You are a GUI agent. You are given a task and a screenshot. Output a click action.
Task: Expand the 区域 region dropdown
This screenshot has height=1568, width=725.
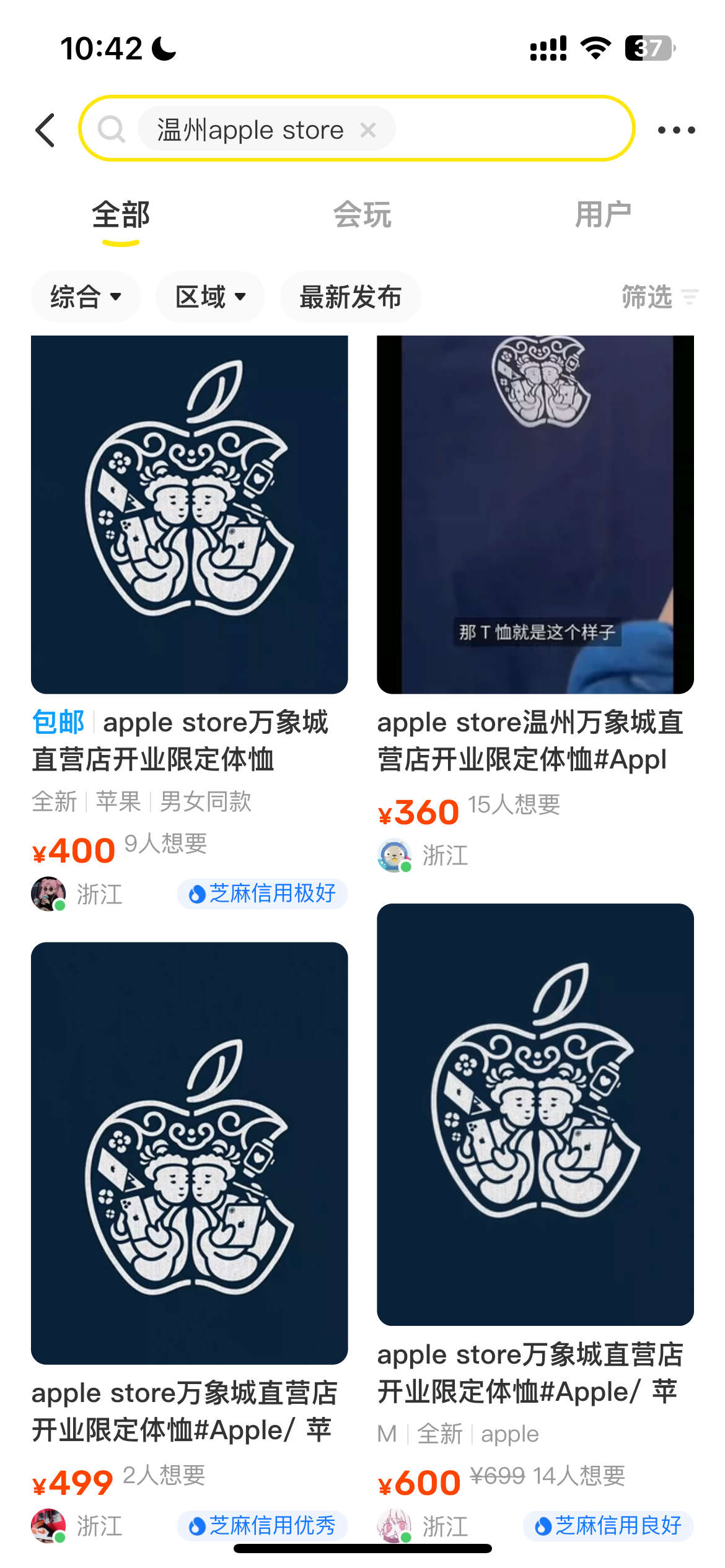210,297
